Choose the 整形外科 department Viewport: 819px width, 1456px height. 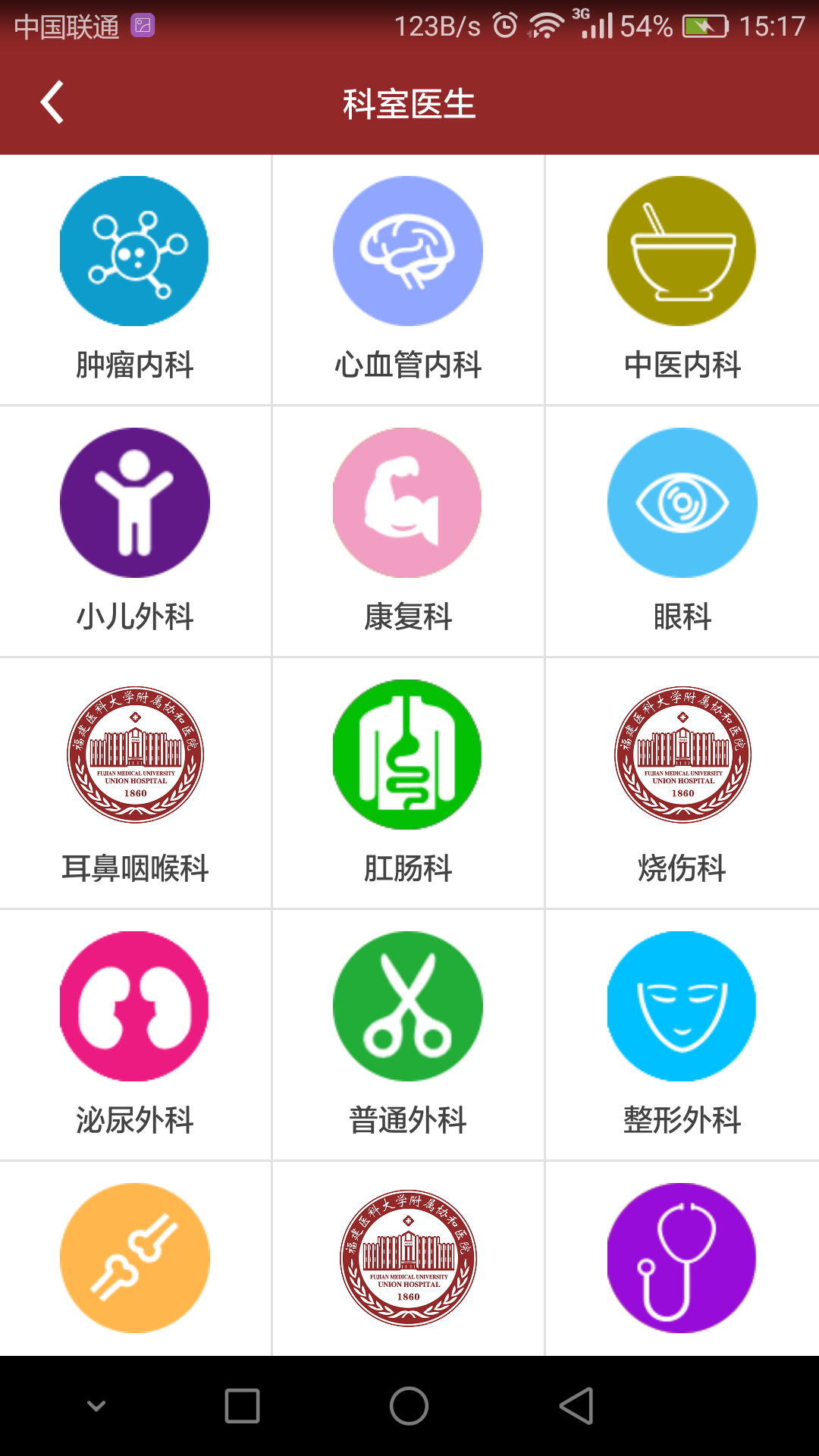[682, 1034]
